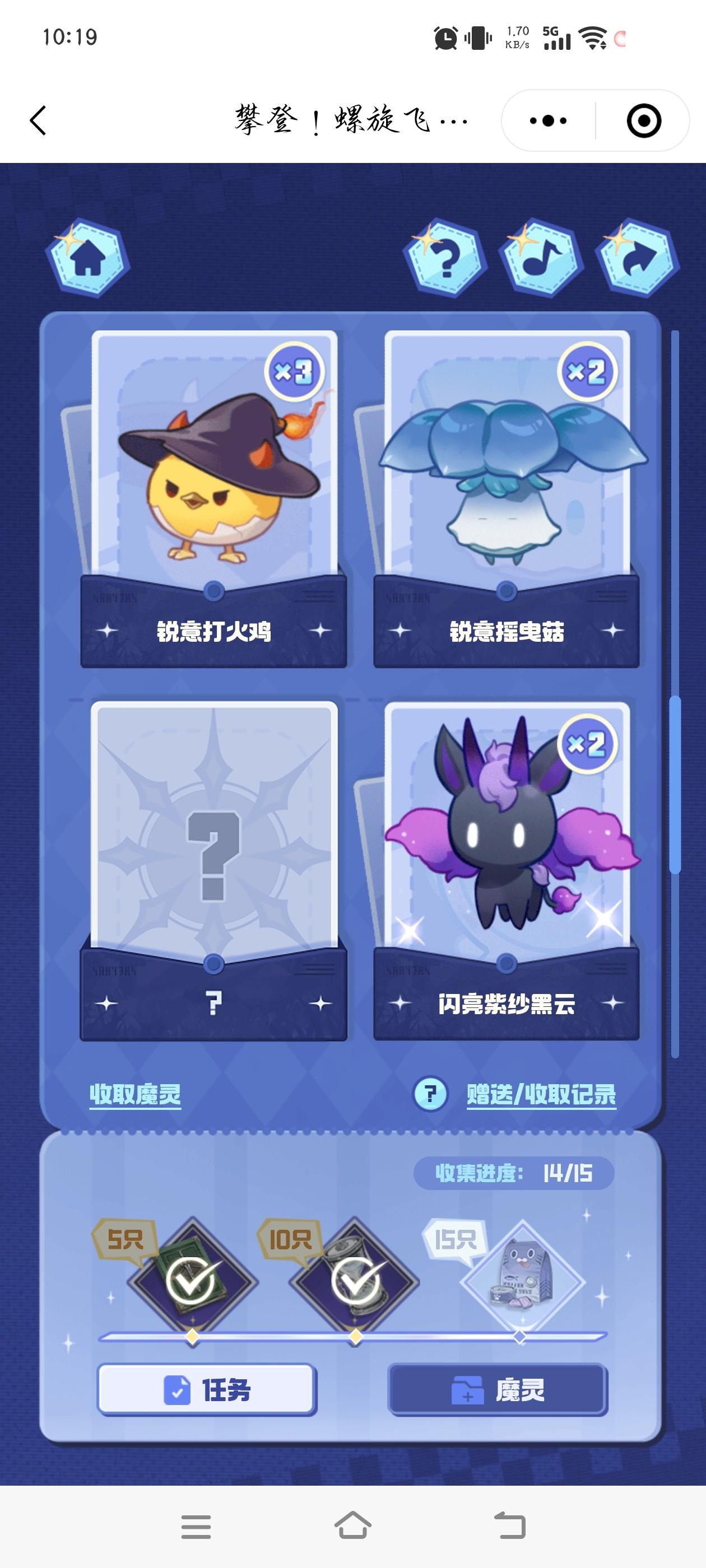Close the mini program with the circle button
The height and width of the screenshot is (1568, 706).
pyautogui.click(x=643, y=120)
